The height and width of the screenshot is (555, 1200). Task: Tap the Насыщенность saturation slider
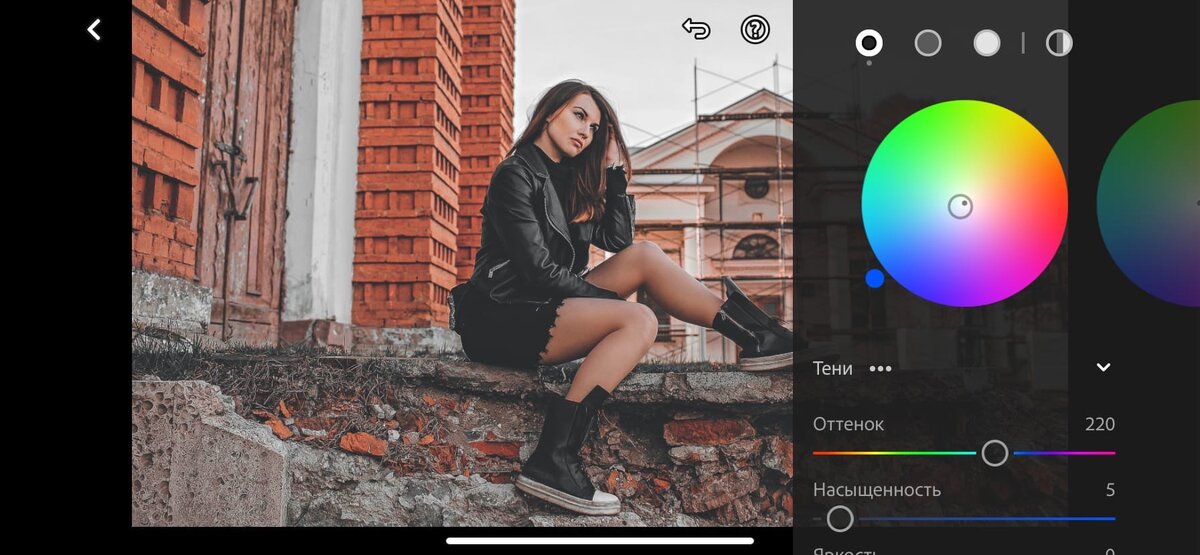[840, 518]
